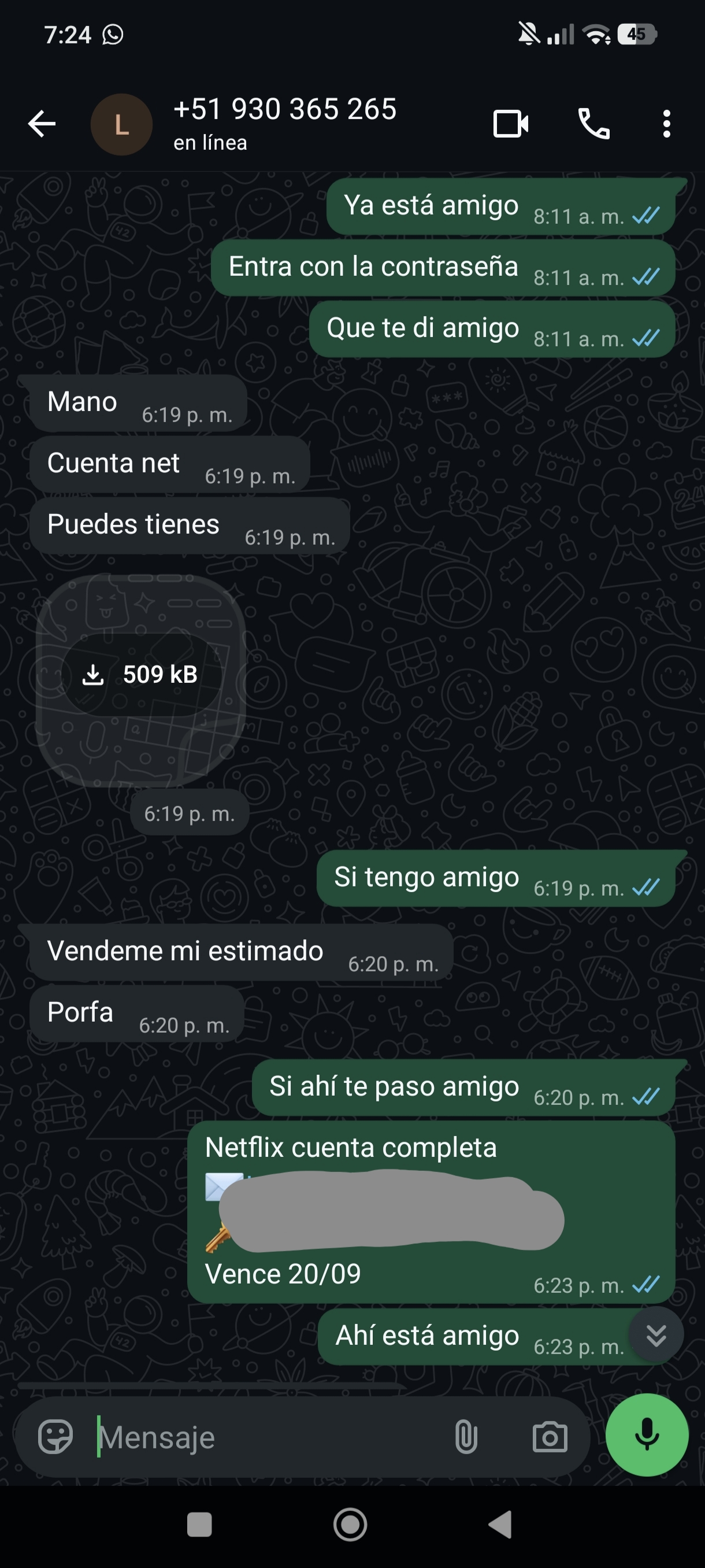This screenshot has width=705, height=1568.
Task: Open the emoji and sticker picker
Action: pyautogui.click(x=55, y=1437)
